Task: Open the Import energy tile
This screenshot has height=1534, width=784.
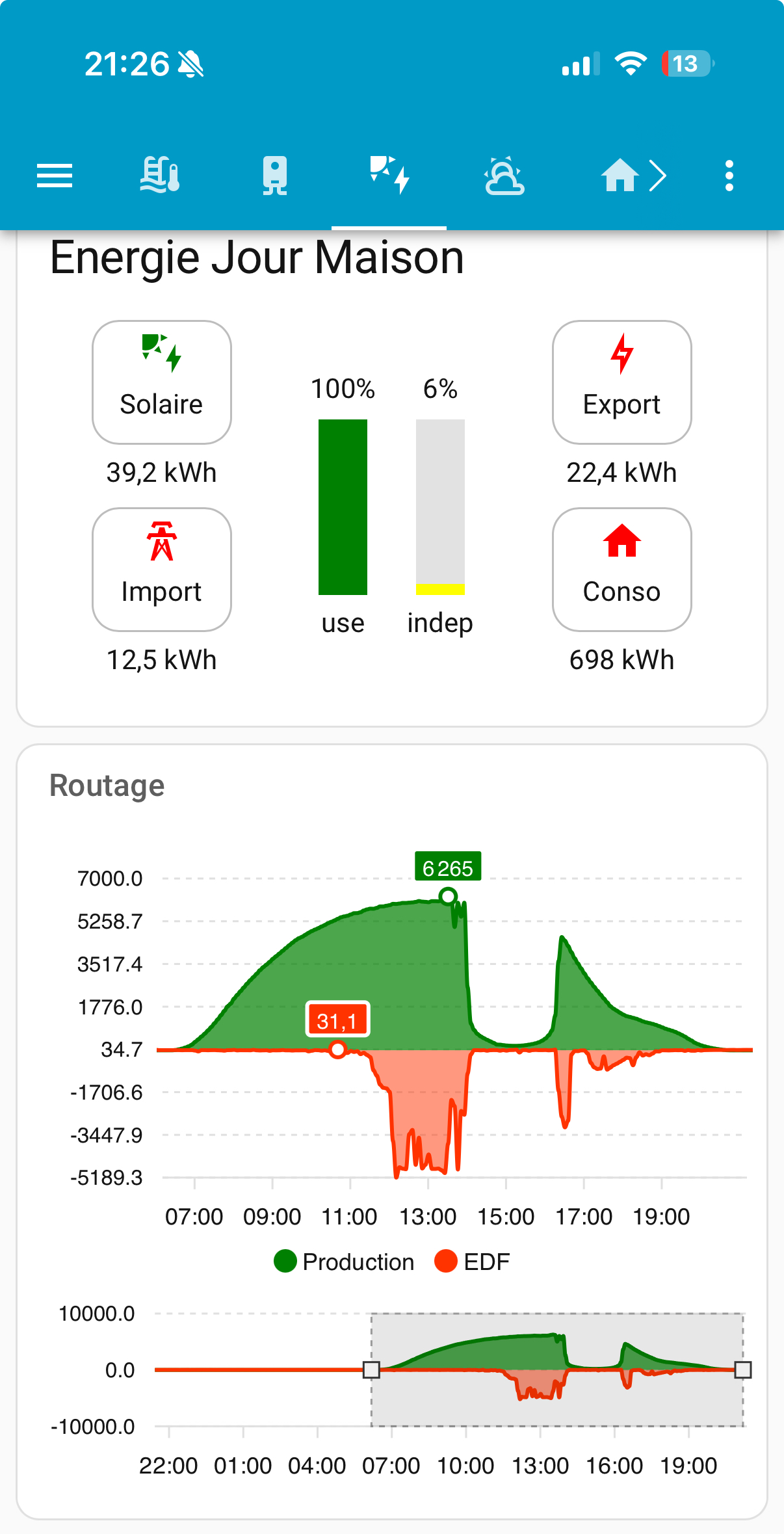Action: pos(162,570)
